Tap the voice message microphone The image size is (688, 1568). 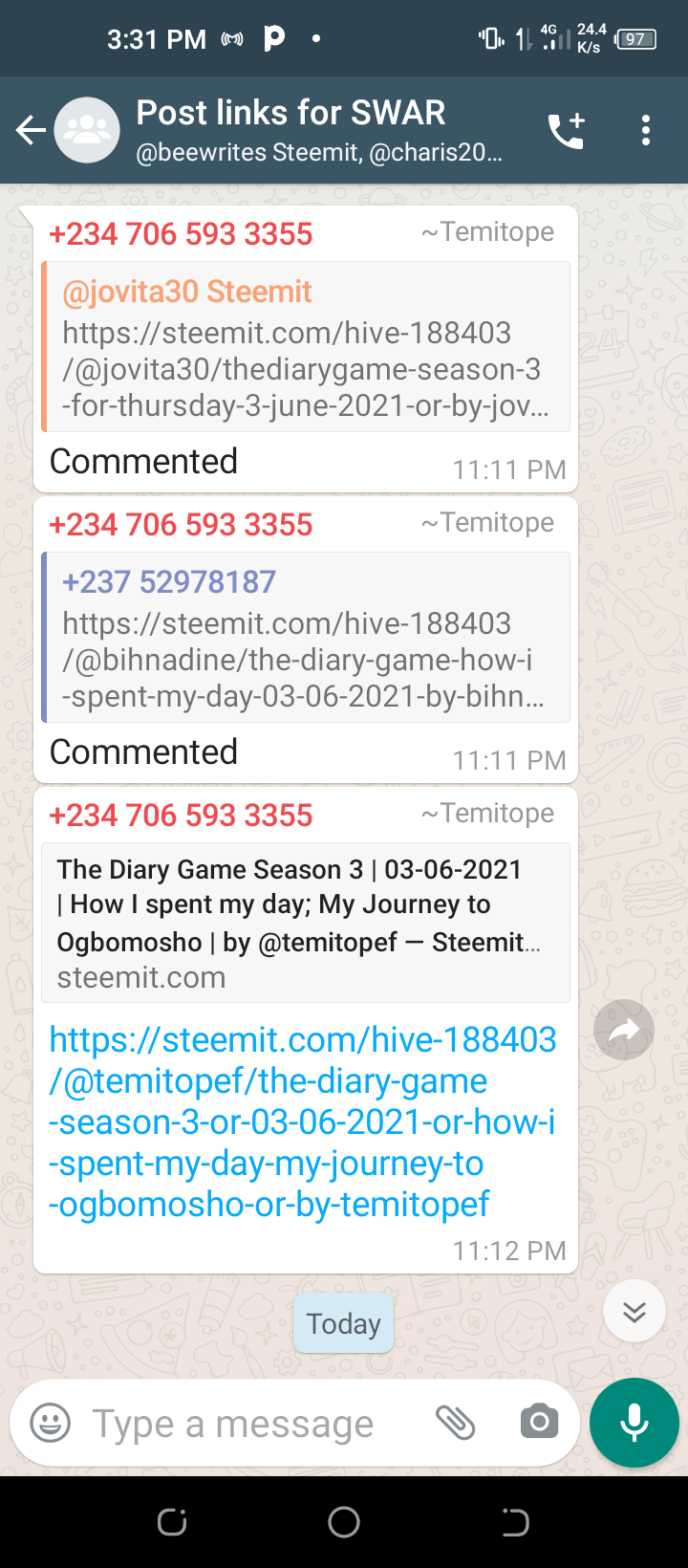(x=634, y=1423)
